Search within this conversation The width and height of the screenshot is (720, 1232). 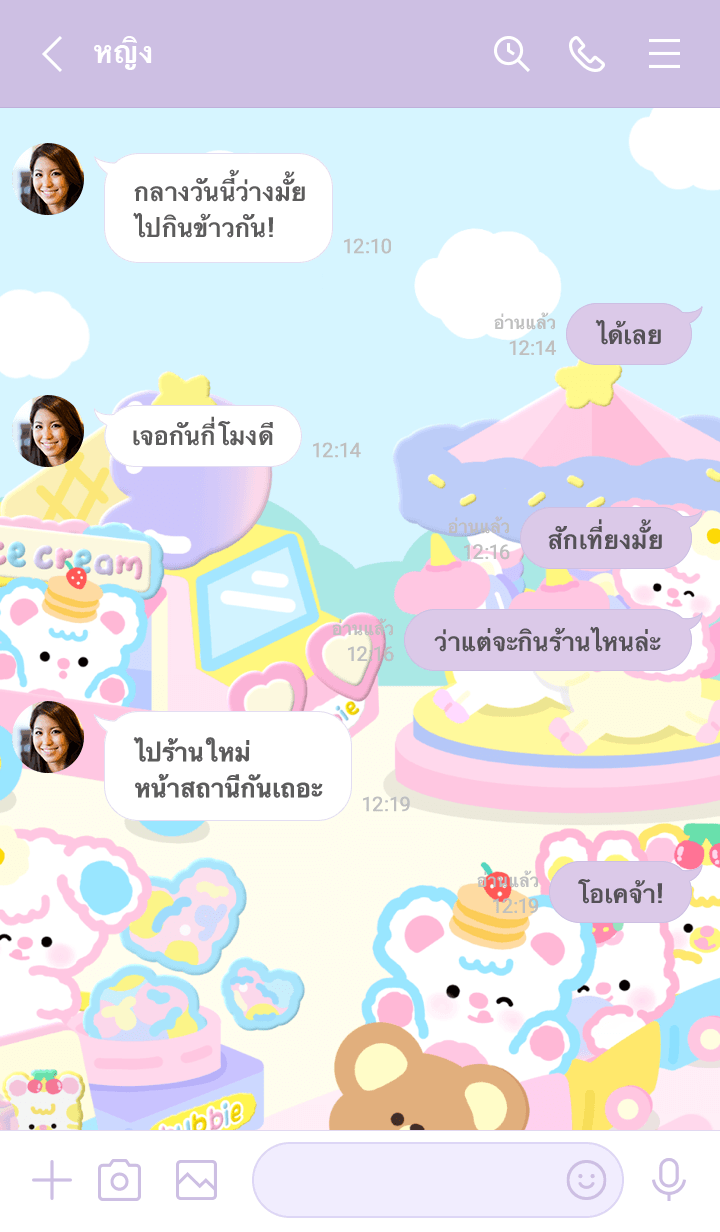tap(511, 54)
